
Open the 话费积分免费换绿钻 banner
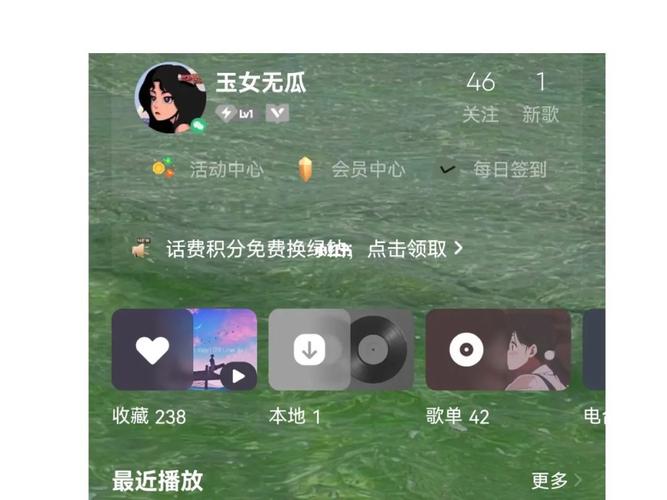[300, 249]
